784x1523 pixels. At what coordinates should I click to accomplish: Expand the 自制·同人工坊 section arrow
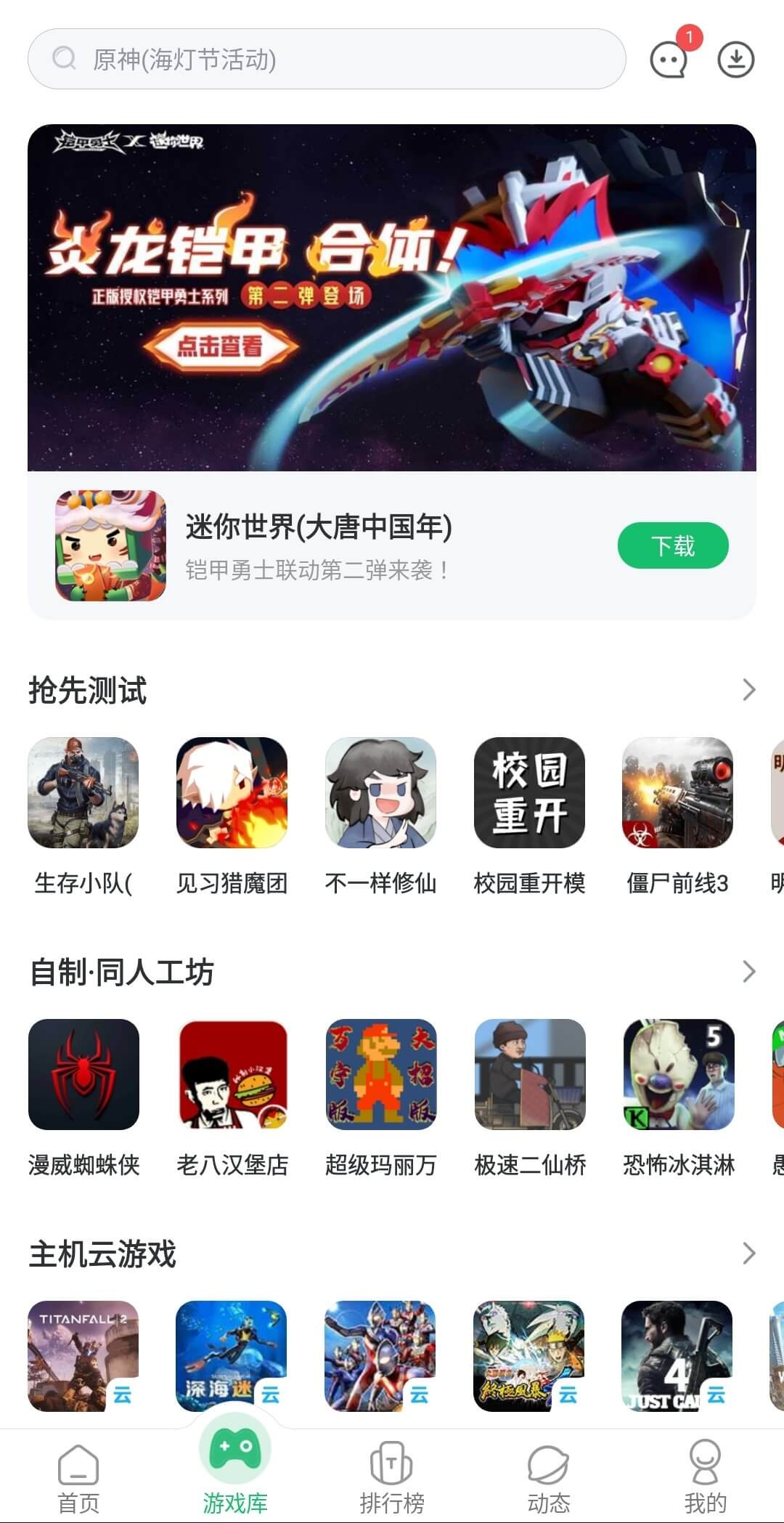(748, 972)
